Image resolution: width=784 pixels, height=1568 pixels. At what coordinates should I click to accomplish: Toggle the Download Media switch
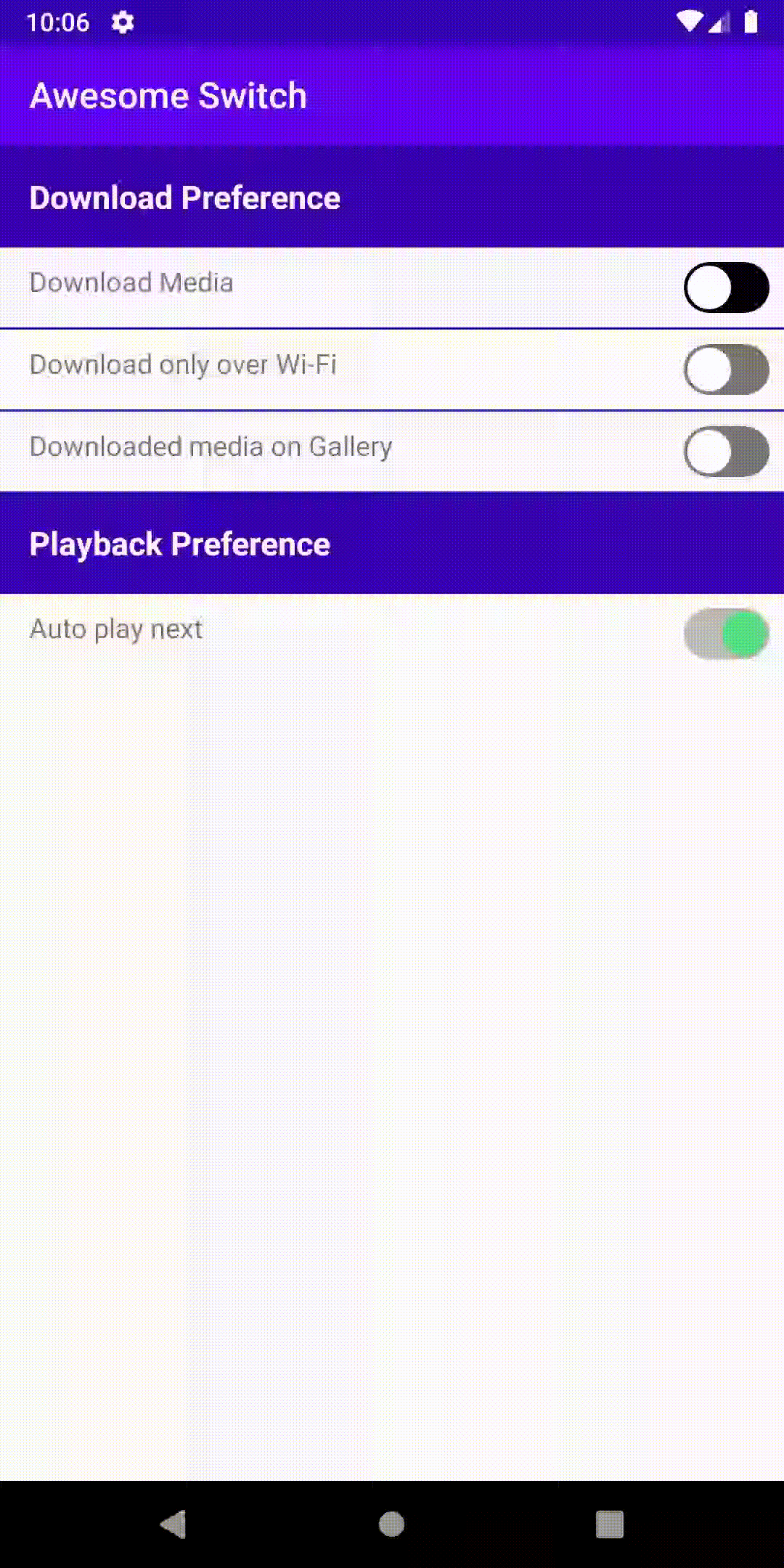click(726, 287)
